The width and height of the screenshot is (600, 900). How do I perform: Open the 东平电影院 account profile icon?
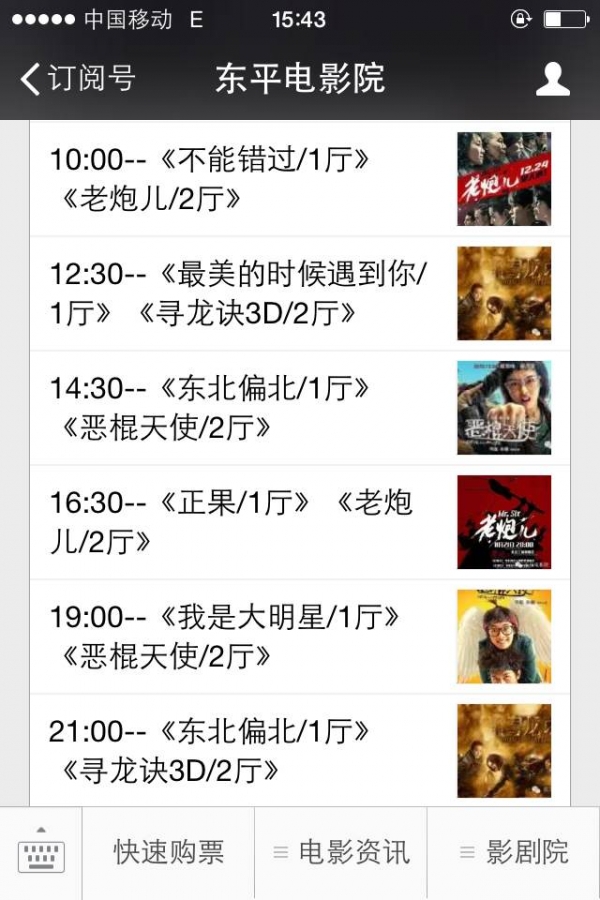click(552, 79)
